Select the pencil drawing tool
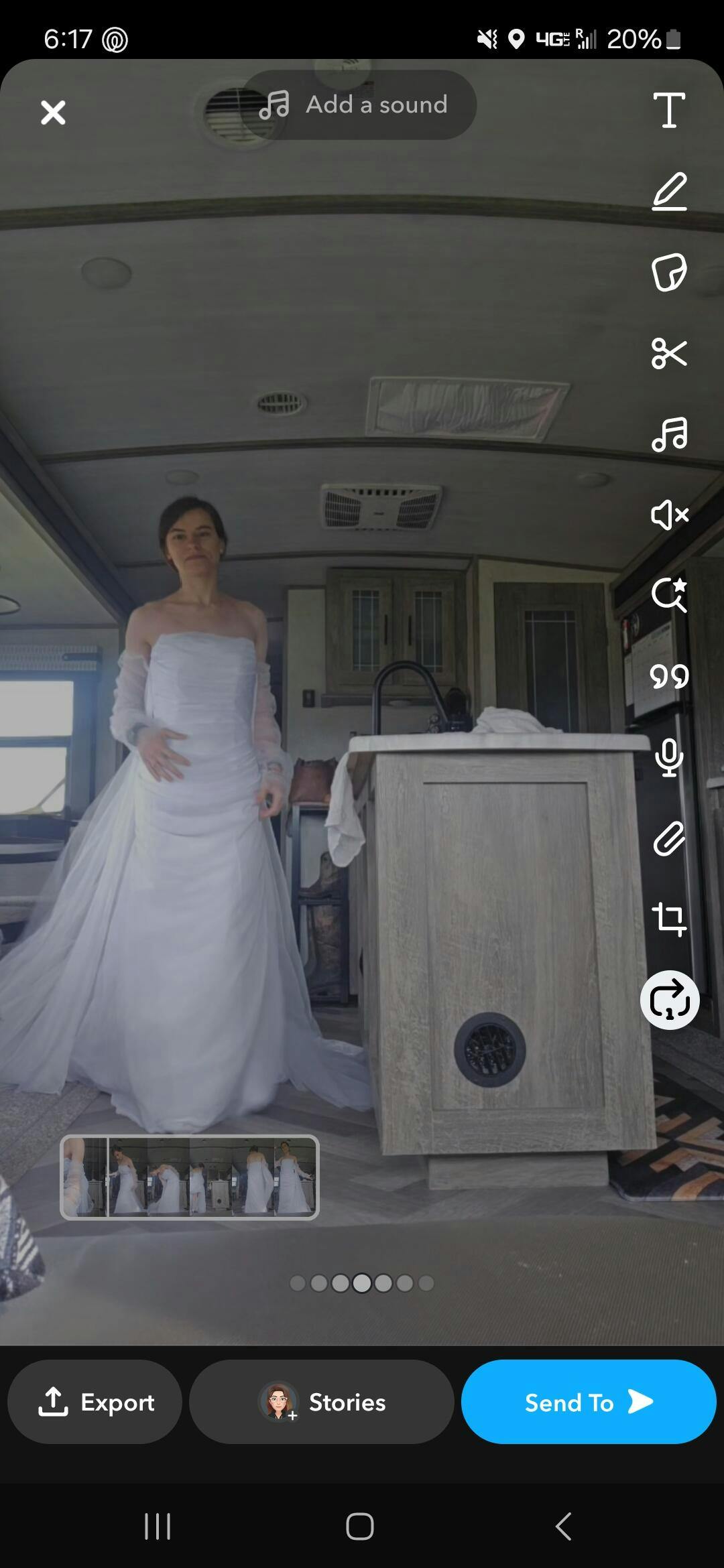This screenshot has width=724, height=1568. [x=669, y=192]
